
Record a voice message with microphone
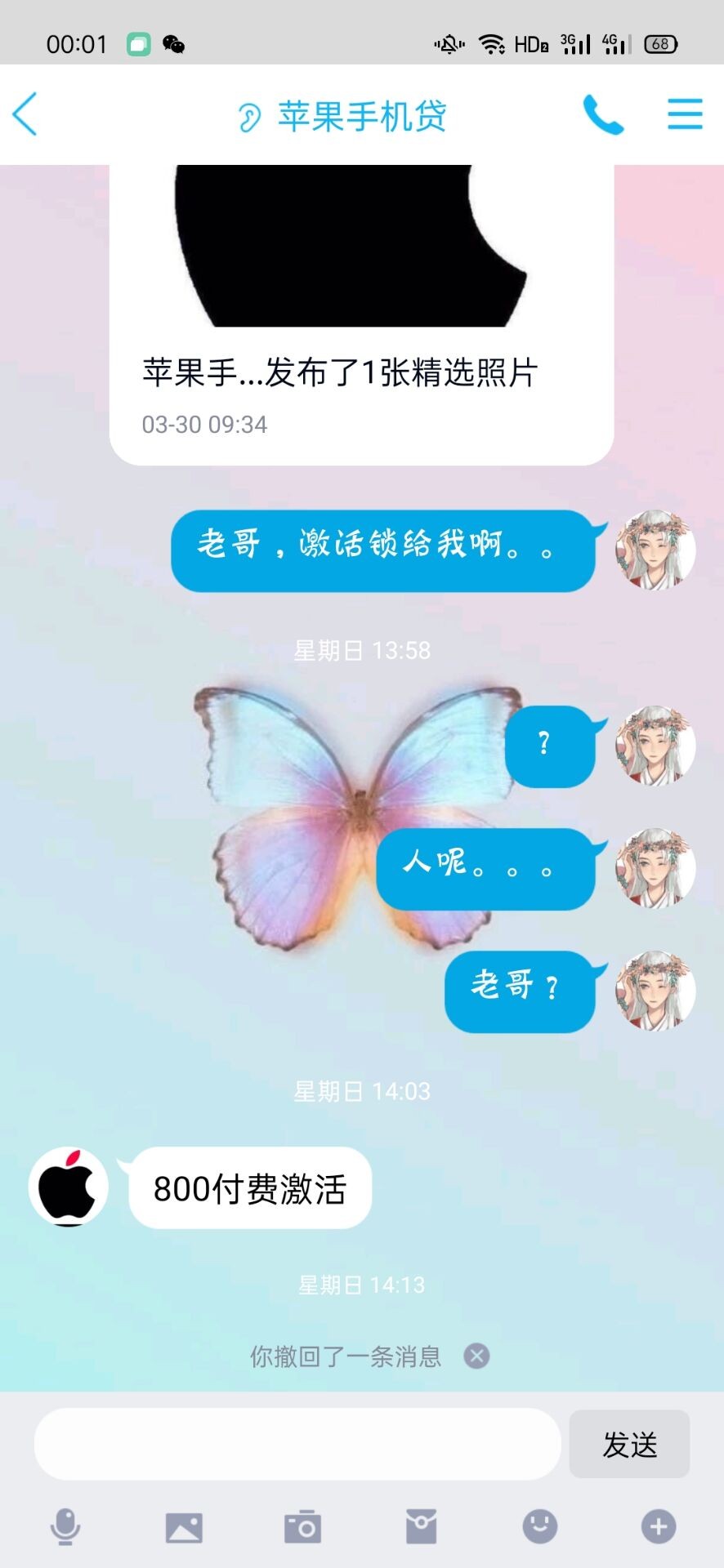click(x=65, y=1526)
